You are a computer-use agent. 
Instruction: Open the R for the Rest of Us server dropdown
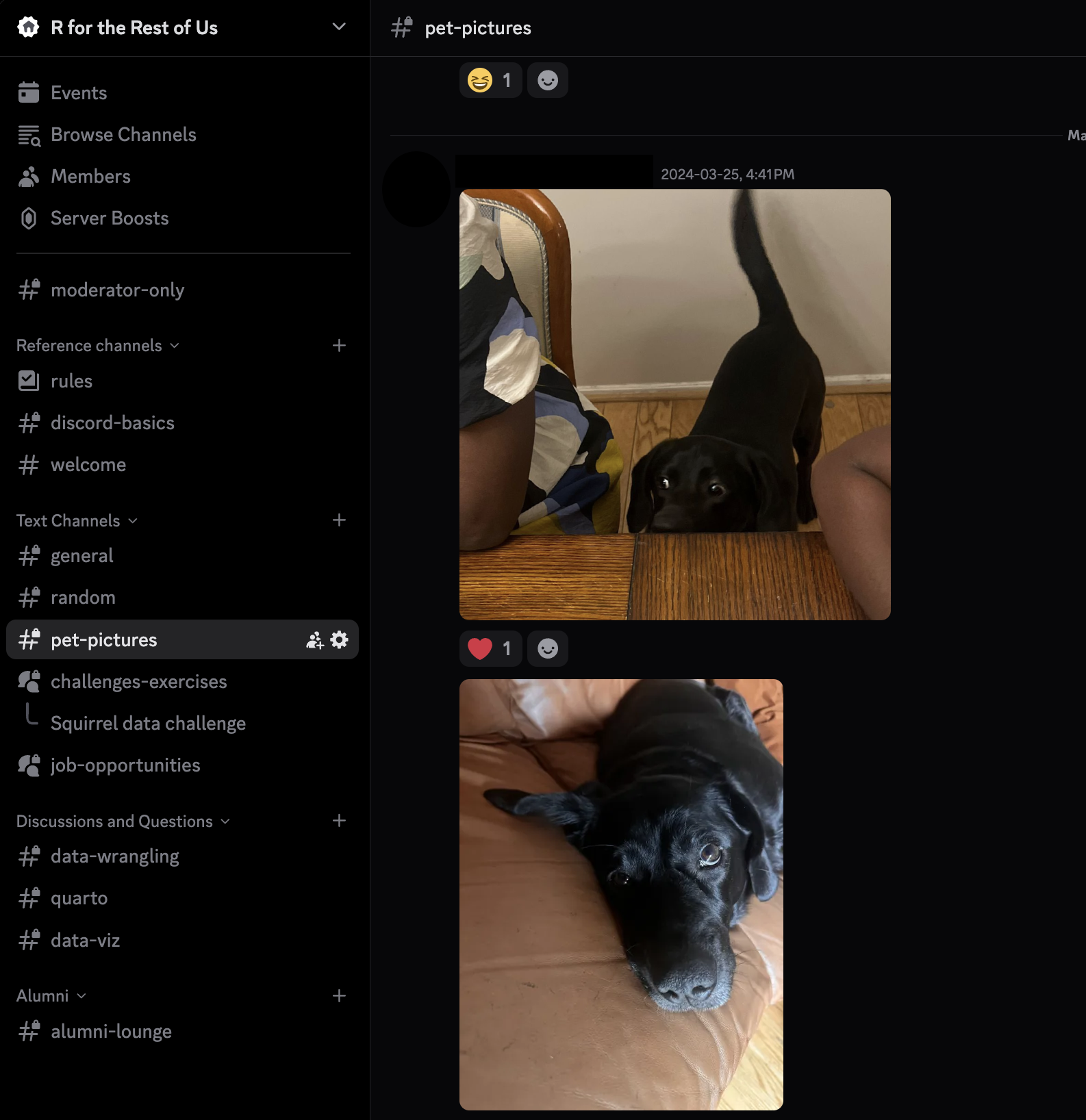coord(338,27)
